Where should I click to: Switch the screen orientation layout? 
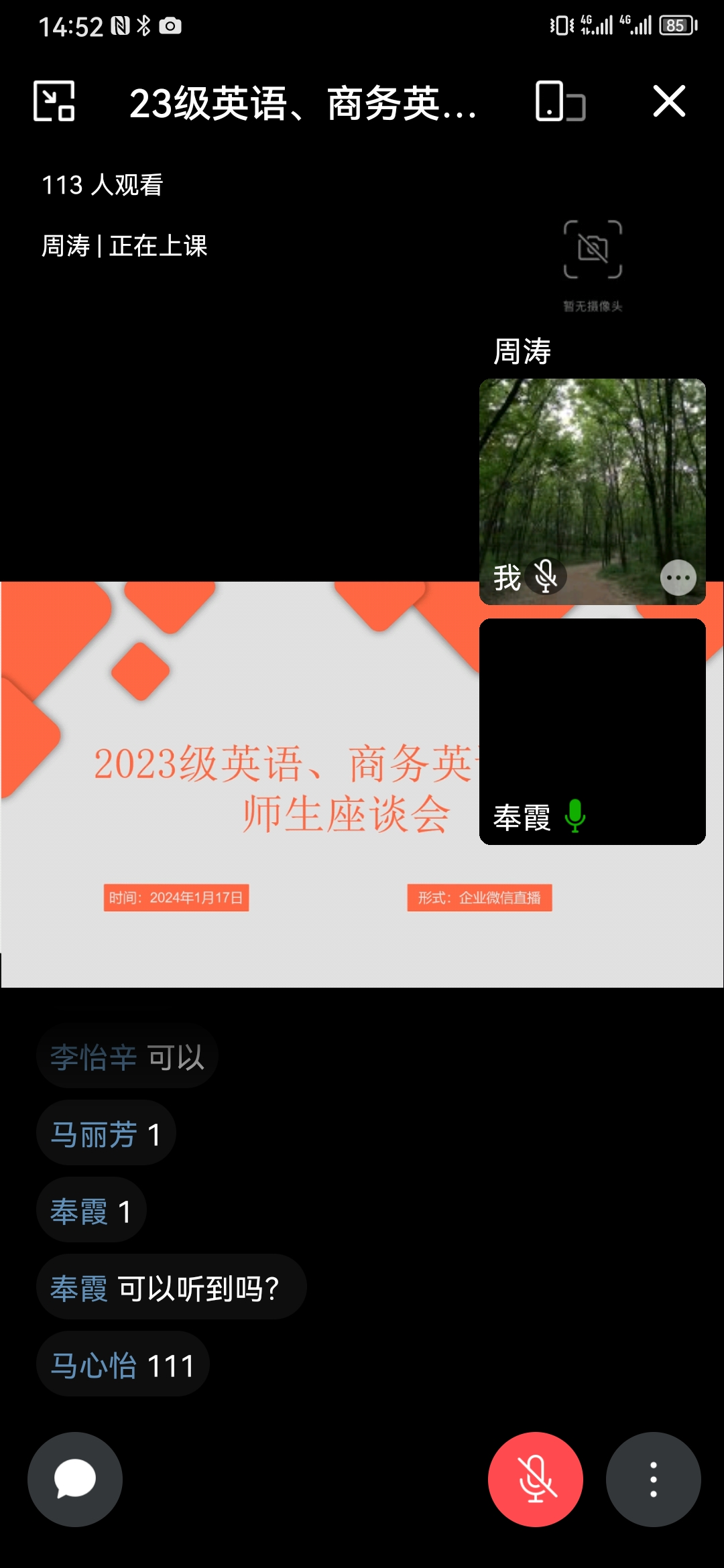[x=560, y=102]
